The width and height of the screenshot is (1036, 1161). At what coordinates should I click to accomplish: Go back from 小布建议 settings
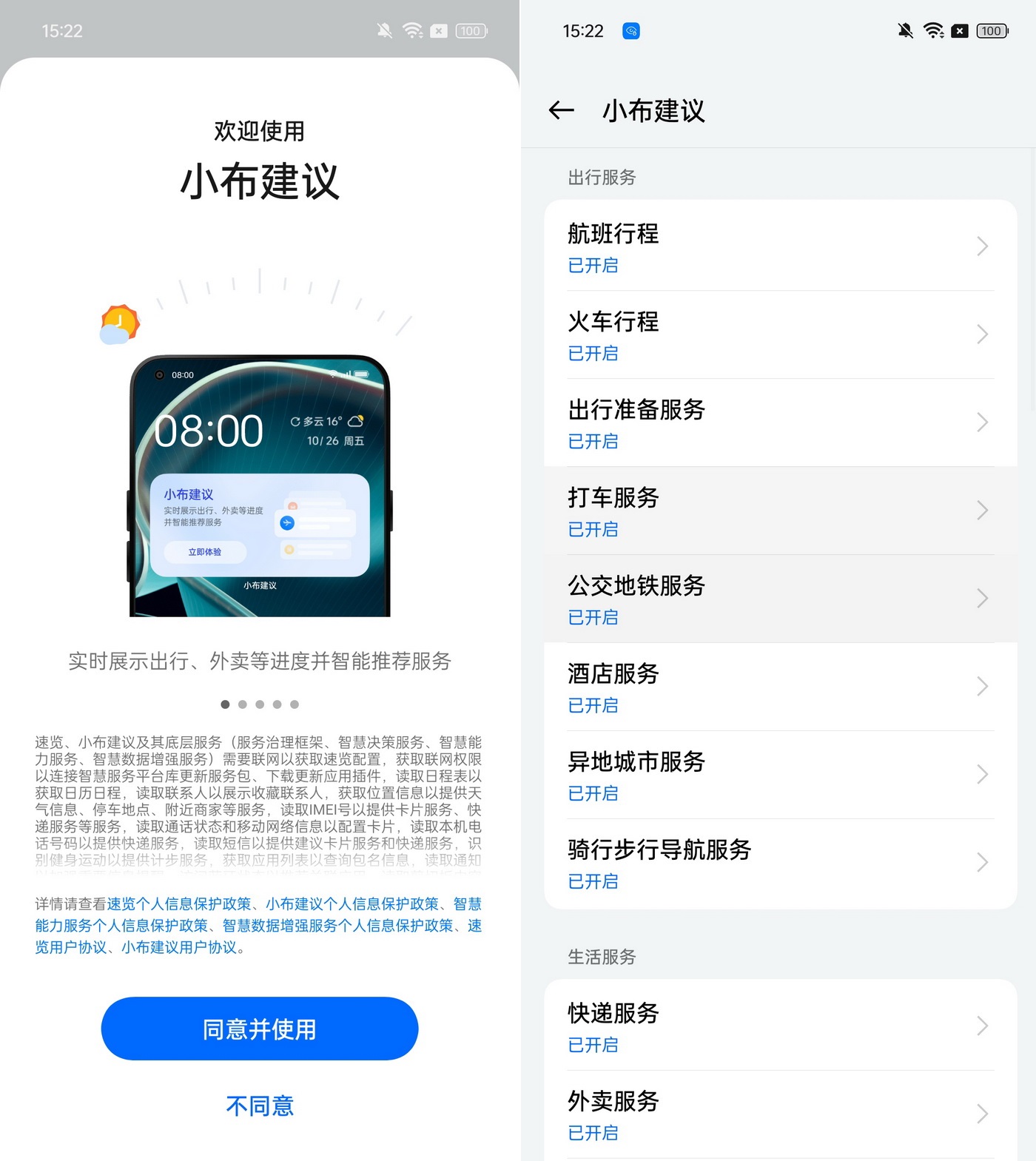(562, 111)
